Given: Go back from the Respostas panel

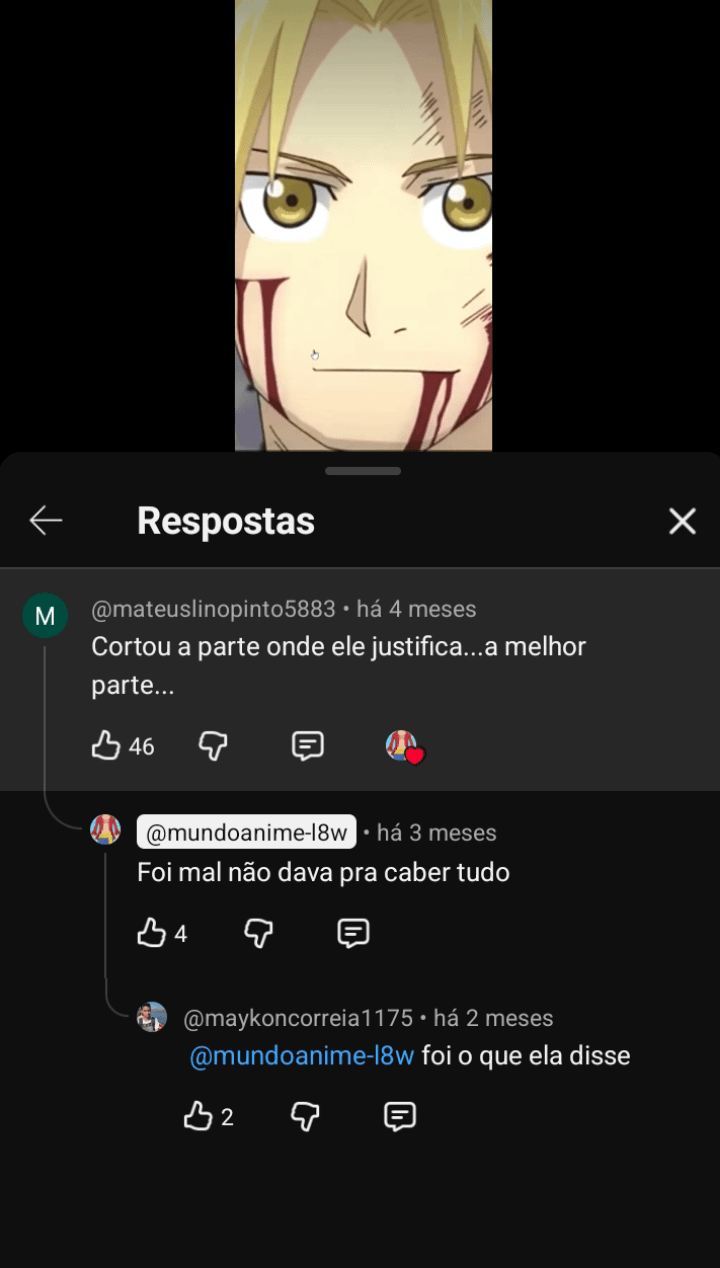Looking at the screenshot, I should 46,520.
